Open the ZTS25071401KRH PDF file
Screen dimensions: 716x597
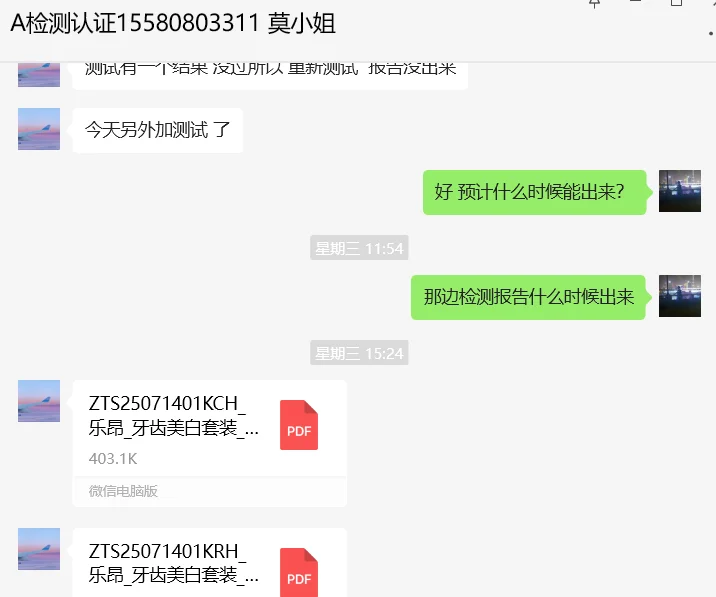(x=209, y=565)
